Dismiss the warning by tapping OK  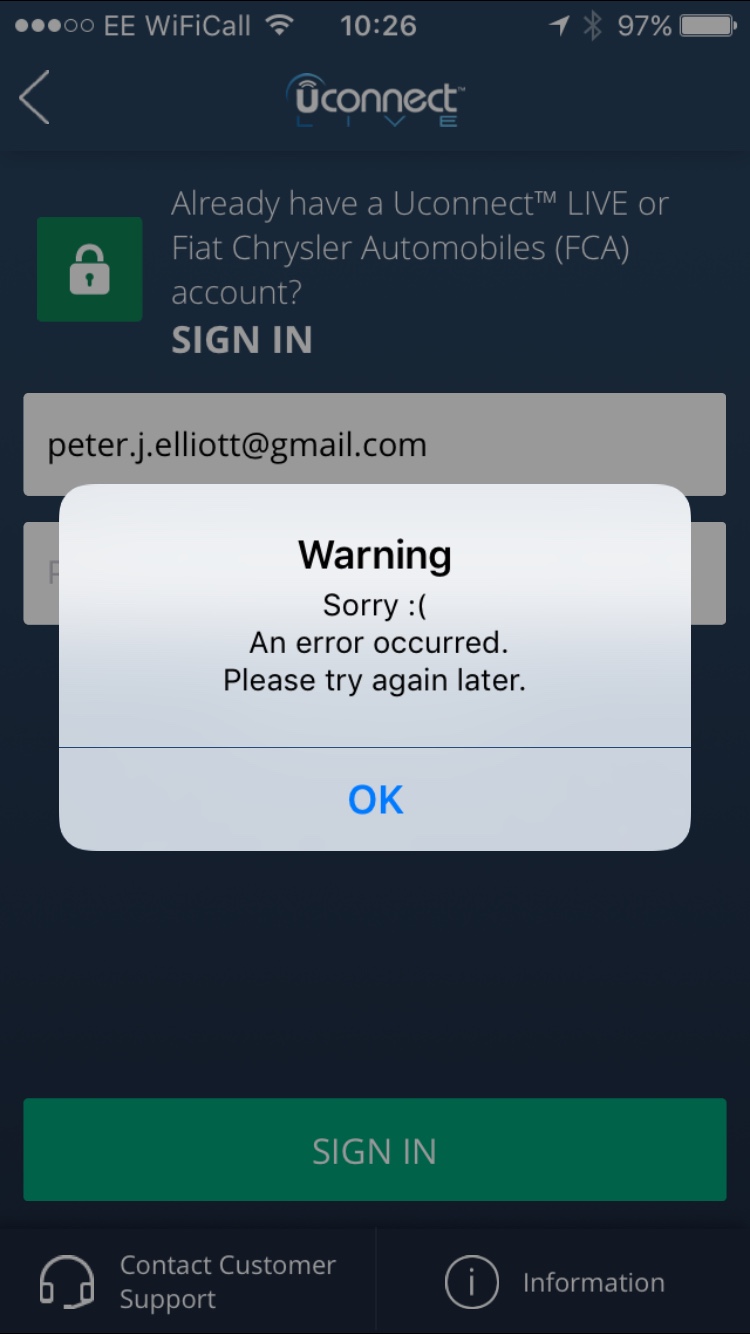tap(375, 799)
